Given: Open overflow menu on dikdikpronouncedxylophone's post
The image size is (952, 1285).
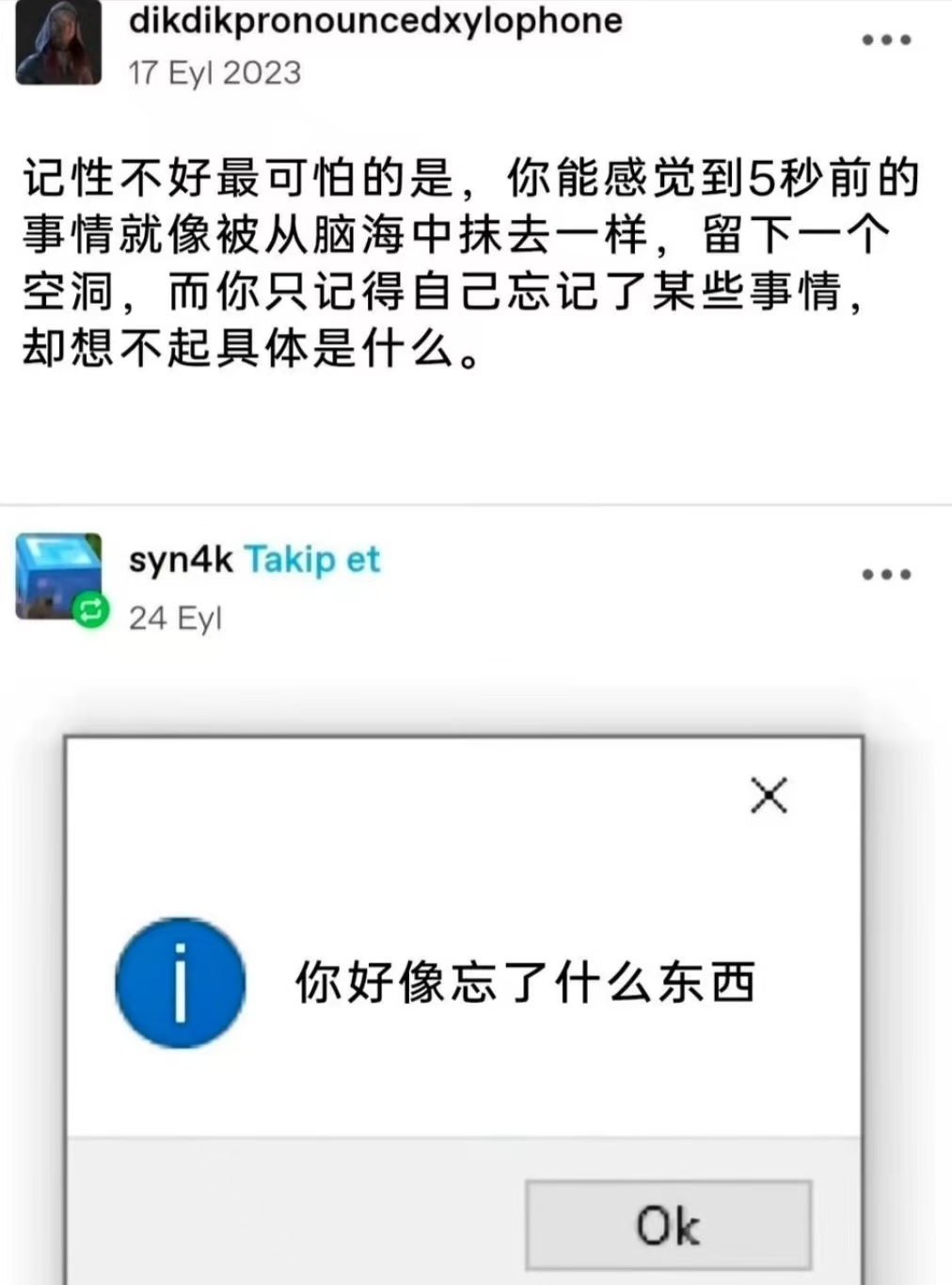Looking at the screenshot, I should tap(886, 40).
